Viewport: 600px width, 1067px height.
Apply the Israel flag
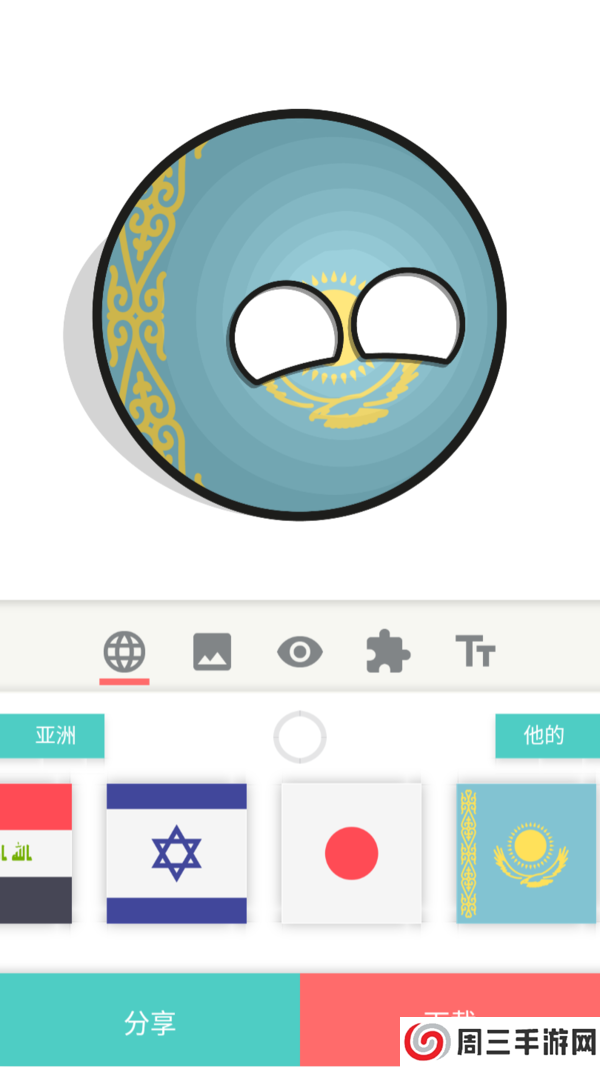(176, 853)
